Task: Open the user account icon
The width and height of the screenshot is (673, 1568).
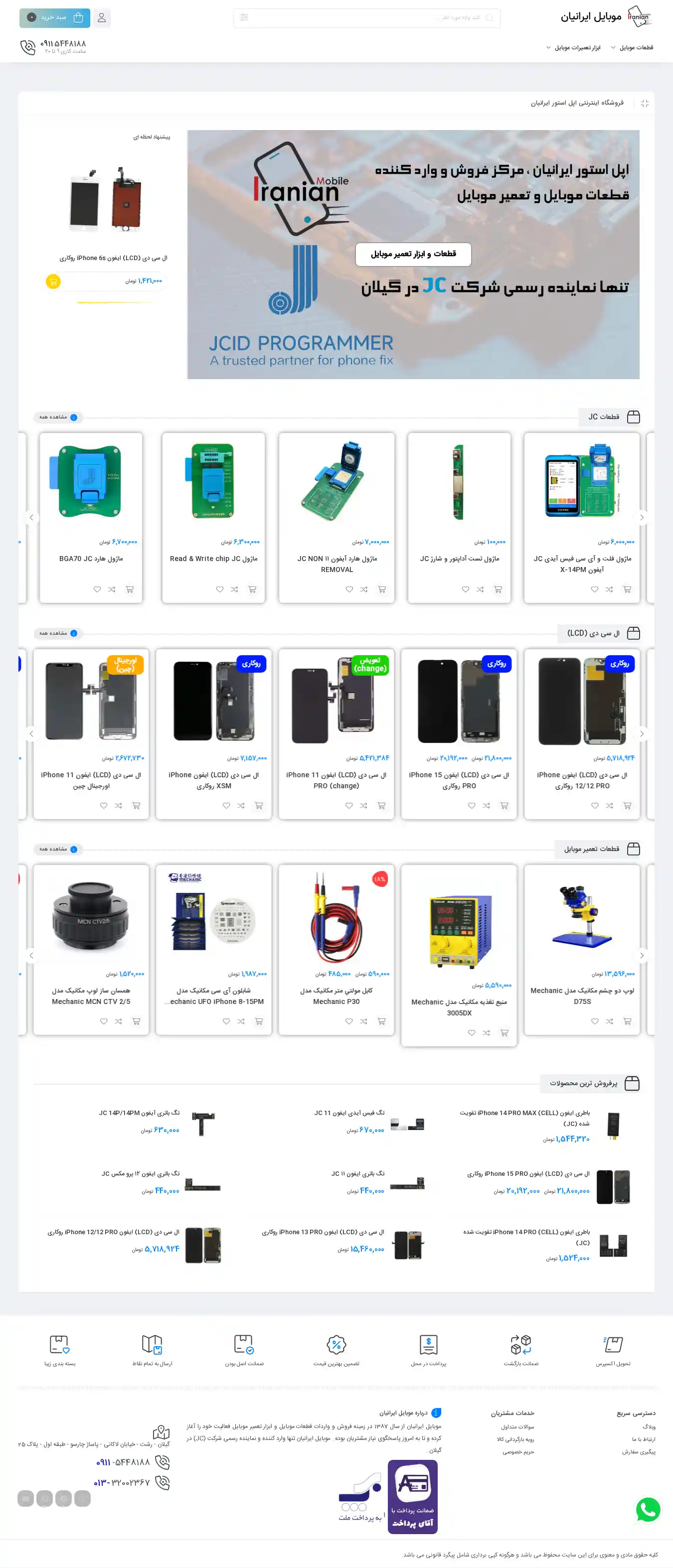Action: pos(102,17)
